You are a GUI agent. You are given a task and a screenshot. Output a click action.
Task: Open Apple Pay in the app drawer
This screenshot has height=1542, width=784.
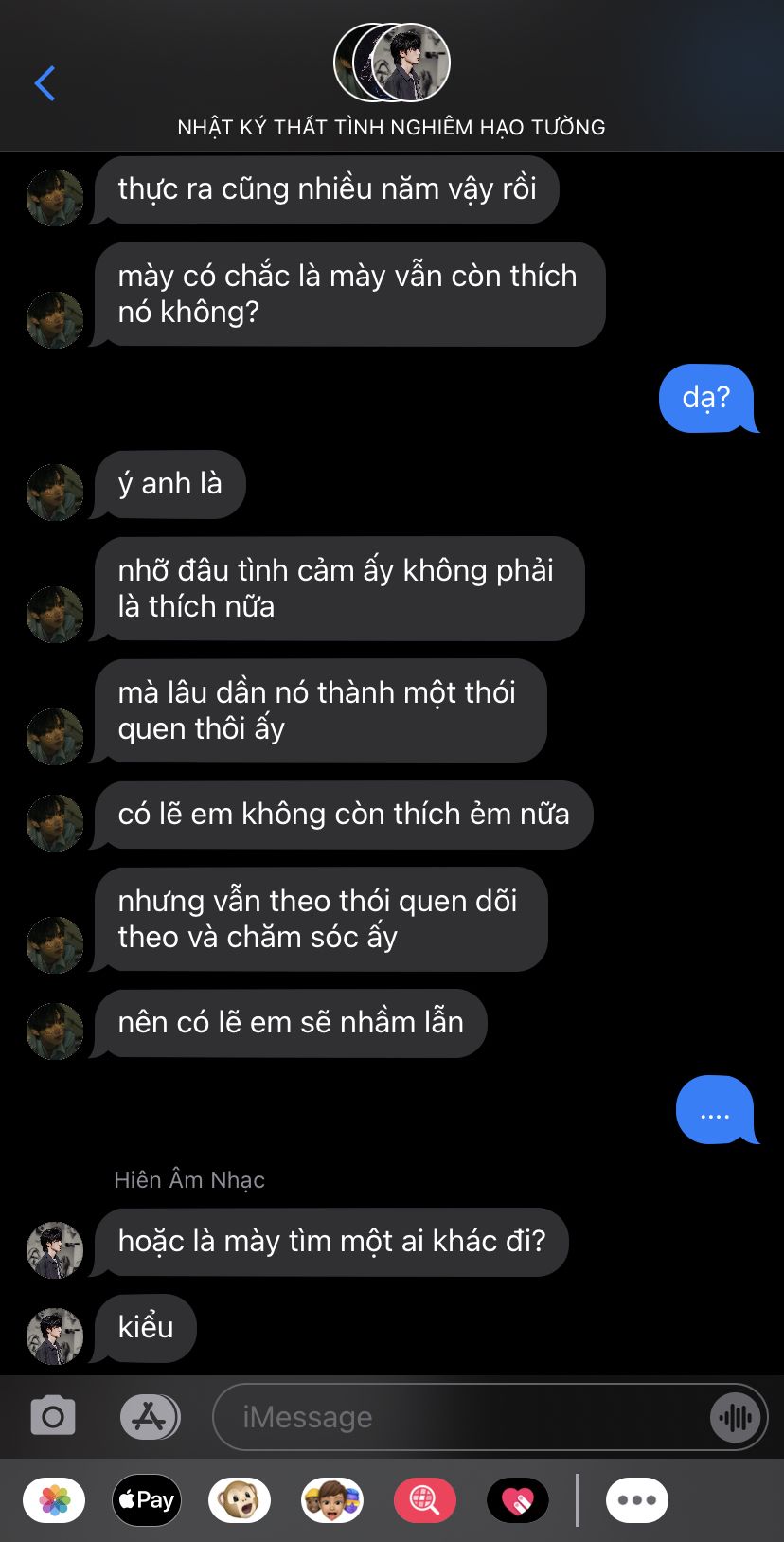pos(146,1500)
